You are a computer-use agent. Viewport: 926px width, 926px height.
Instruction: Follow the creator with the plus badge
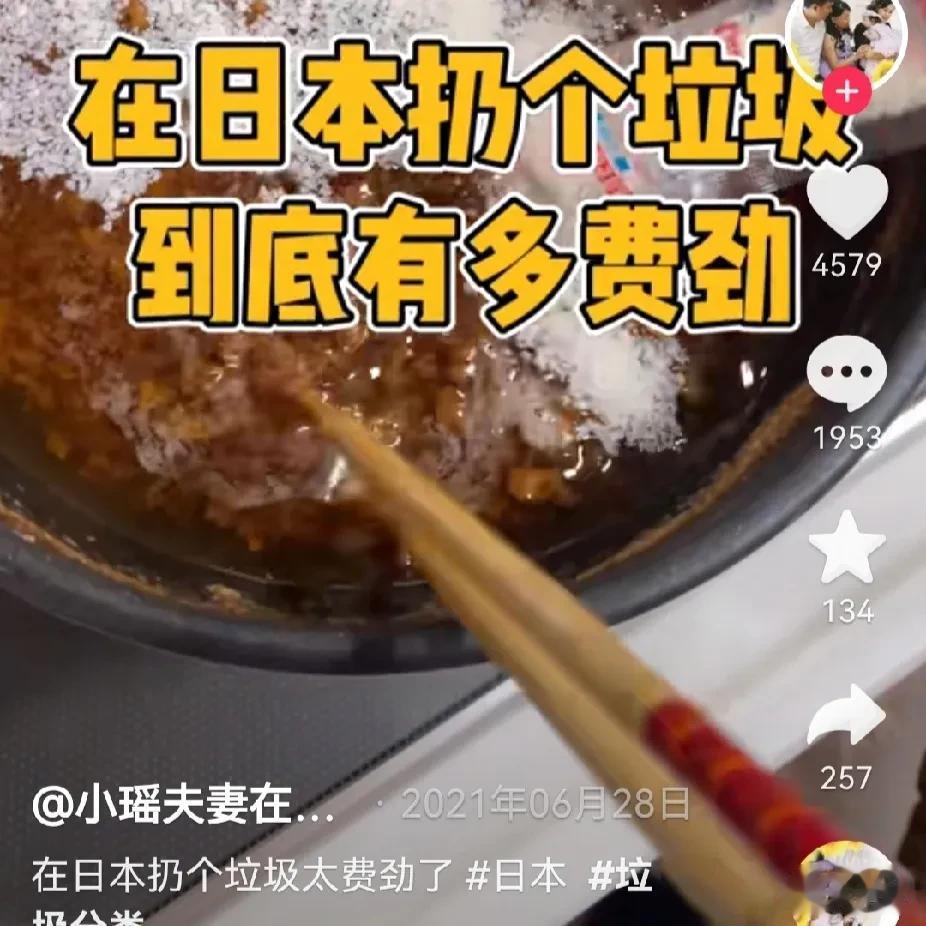pyautogui.click(x=847, y=92)
